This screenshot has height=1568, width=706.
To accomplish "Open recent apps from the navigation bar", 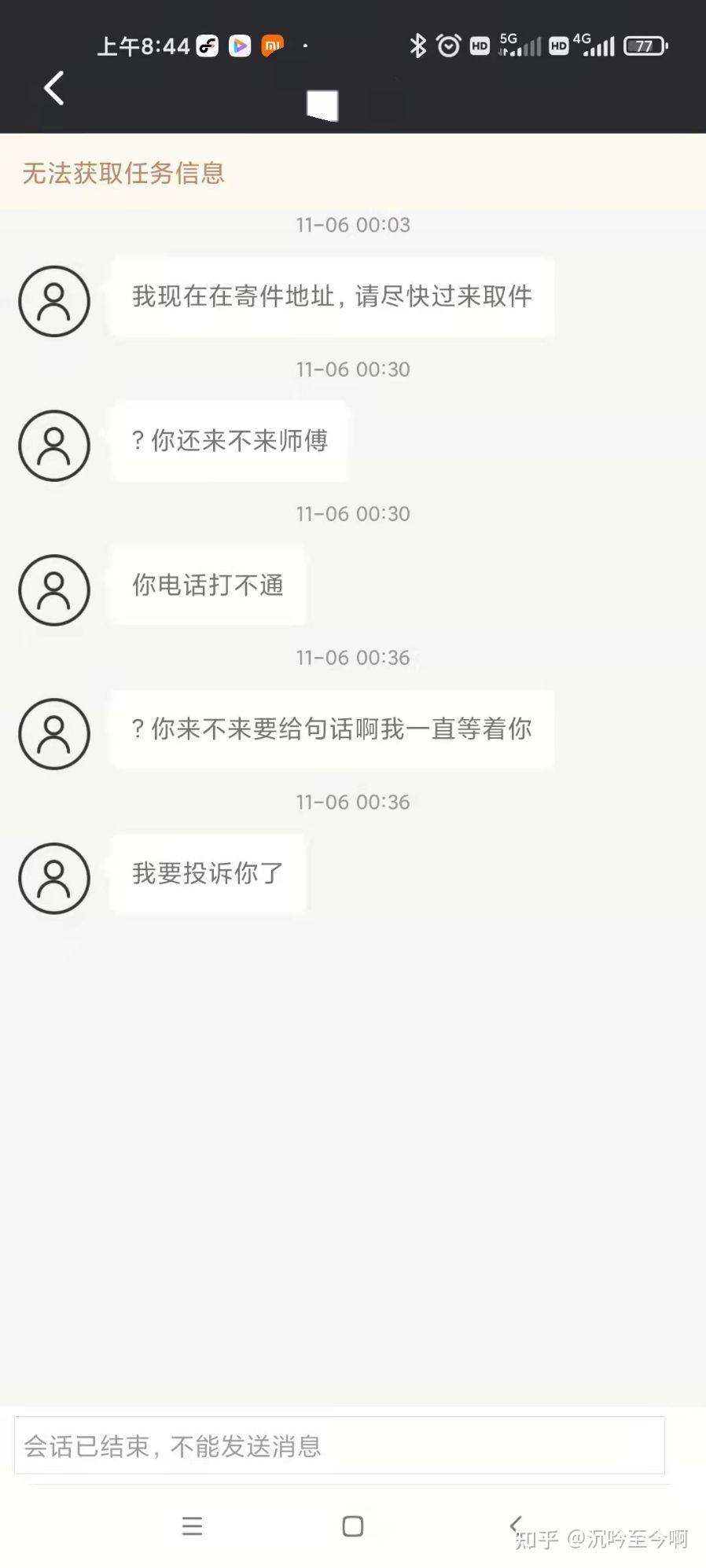I will (193, 1526).
